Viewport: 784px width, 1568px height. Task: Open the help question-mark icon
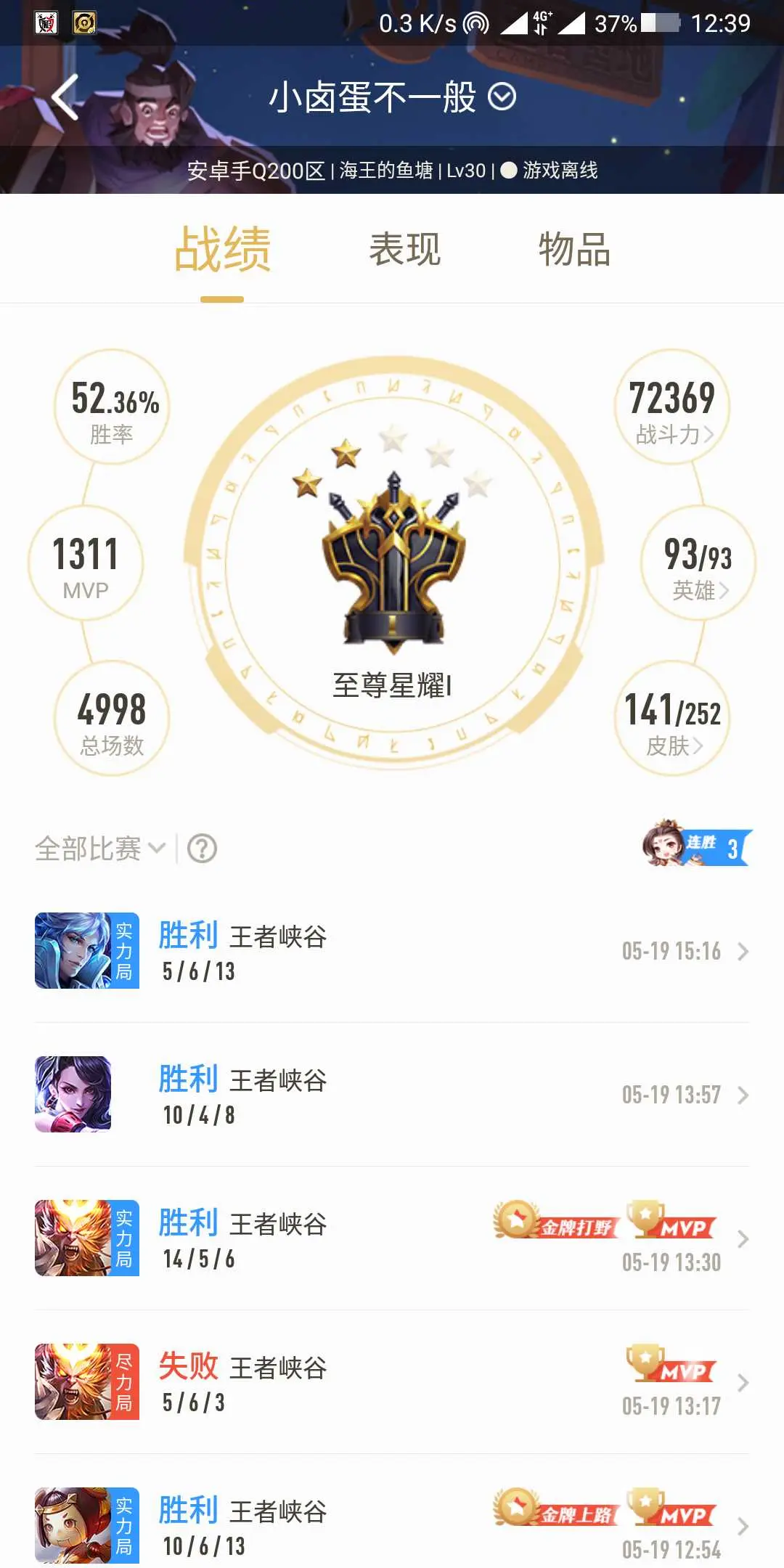(202, 849)
